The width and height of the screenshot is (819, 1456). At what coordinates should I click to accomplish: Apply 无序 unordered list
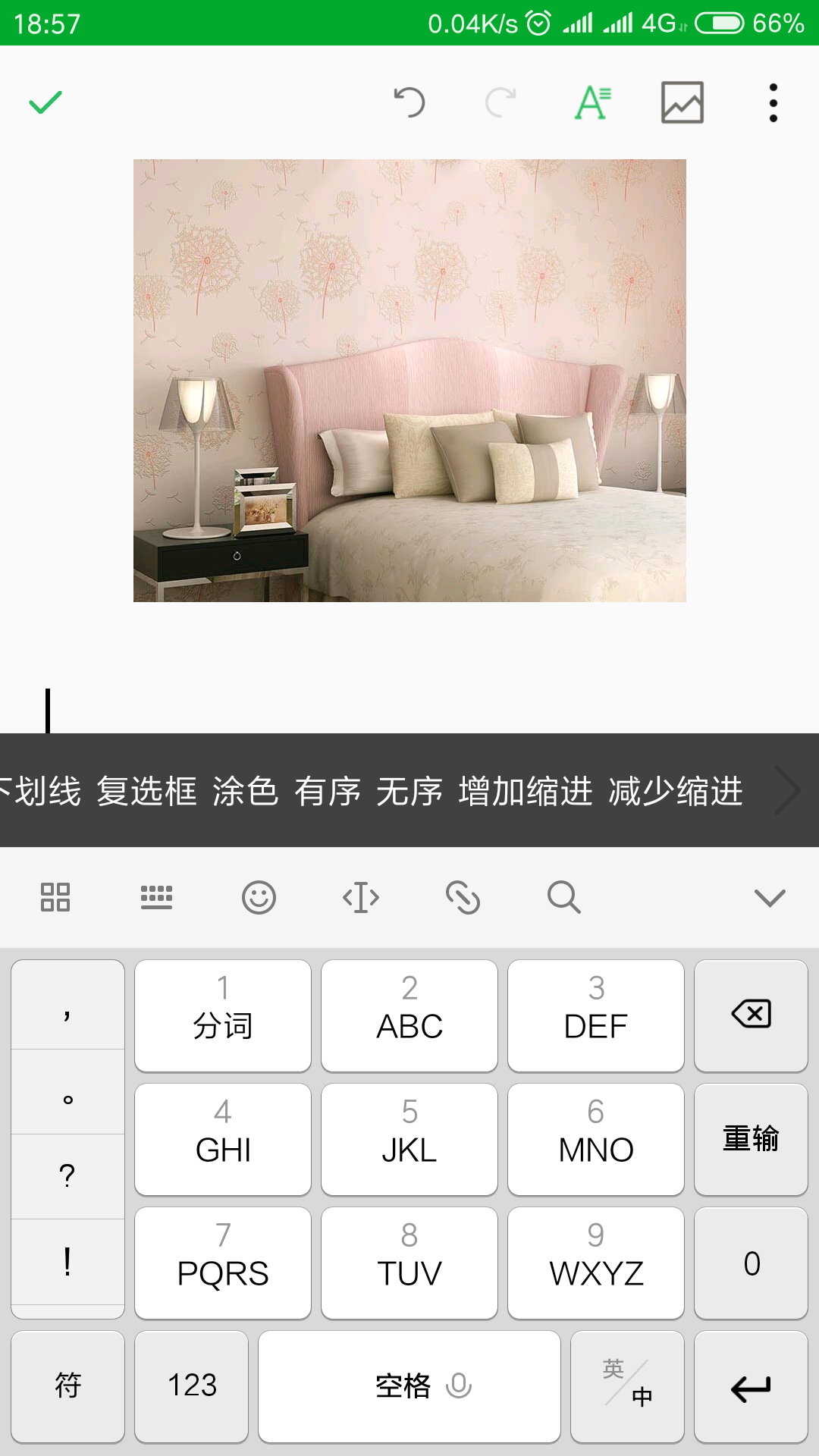click(409, 791)
